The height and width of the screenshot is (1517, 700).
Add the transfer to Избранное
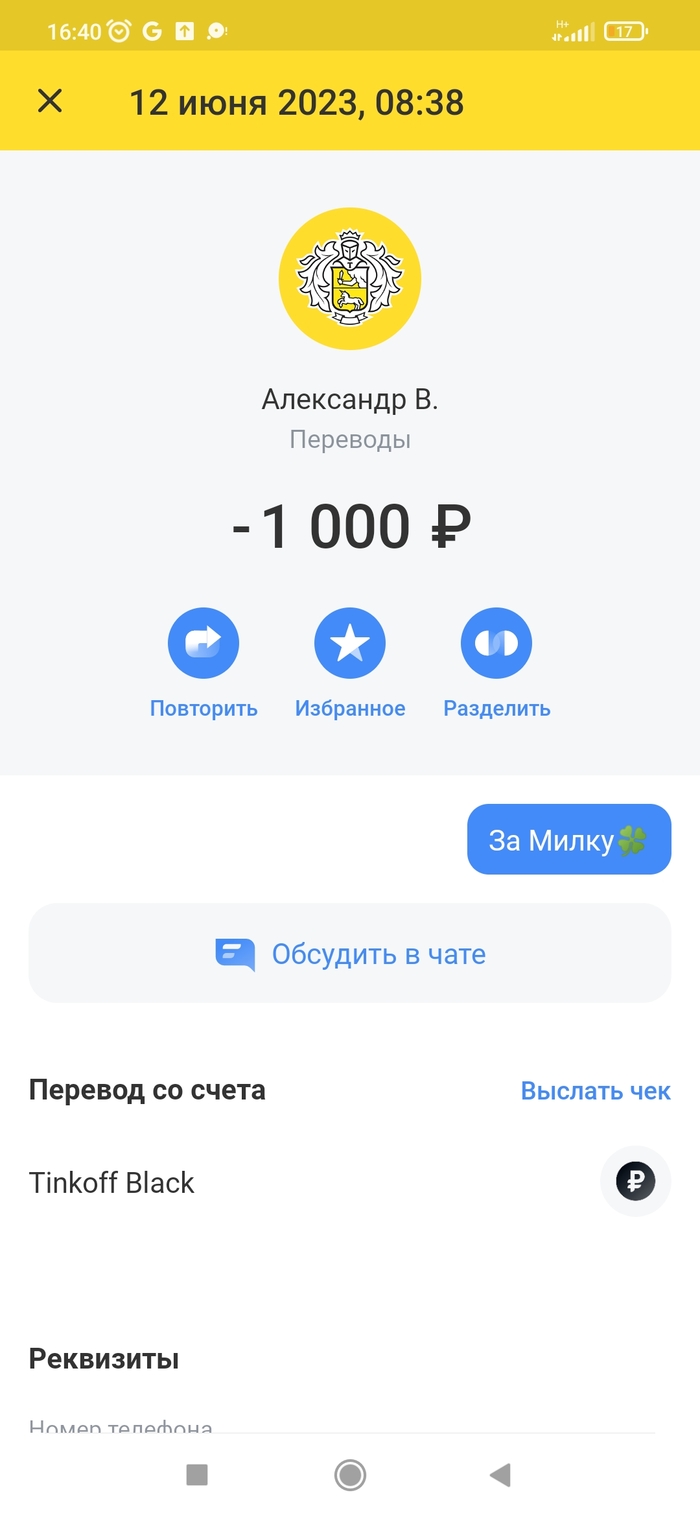tap(350, 644)
